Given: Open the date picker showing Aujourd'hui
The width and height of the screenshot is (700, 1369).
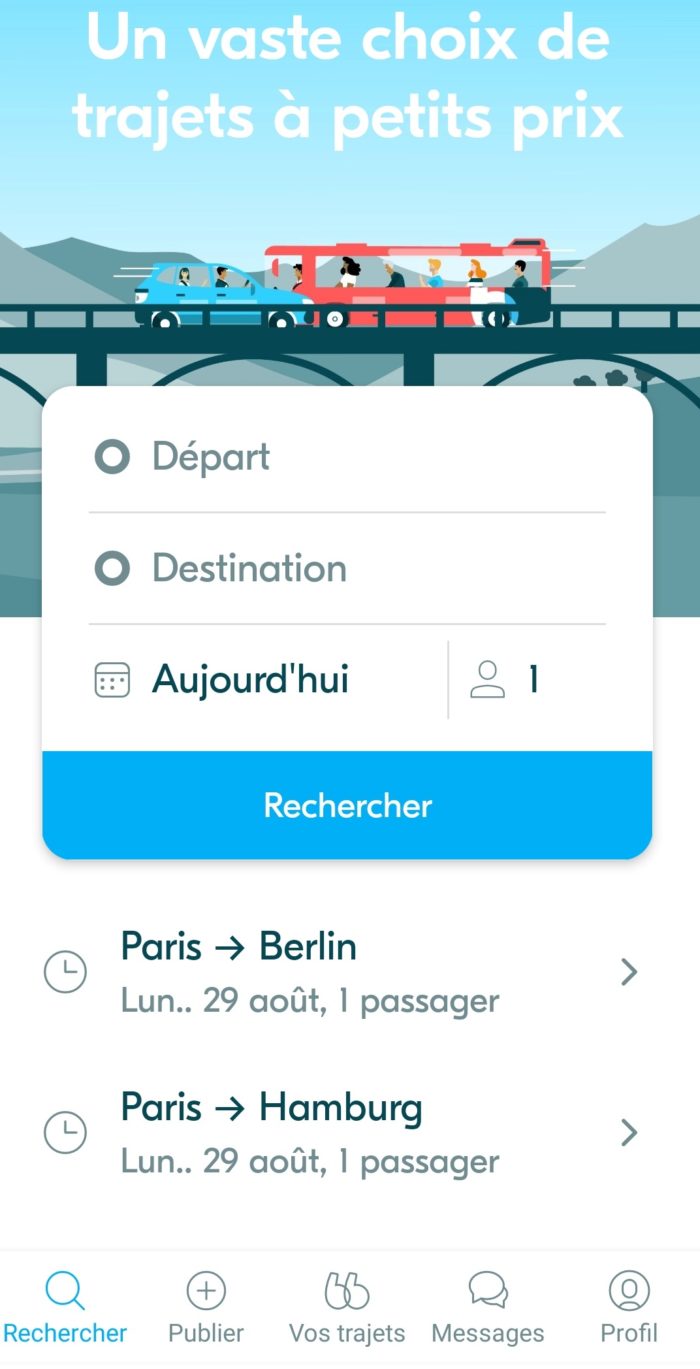Looking at the screenshot, I should [250, 680].
